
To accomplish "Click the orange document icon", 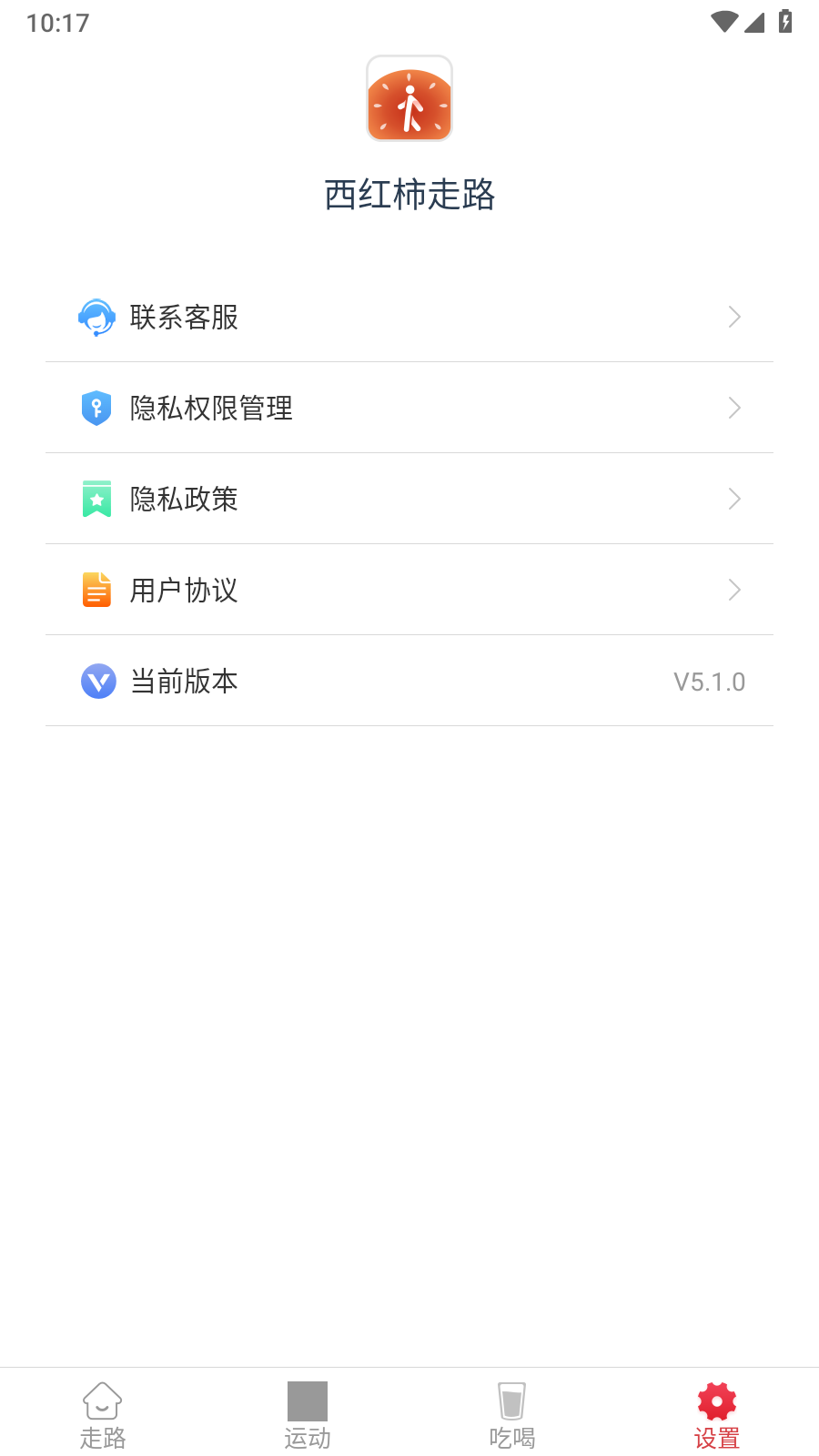I will coord(97,590).
